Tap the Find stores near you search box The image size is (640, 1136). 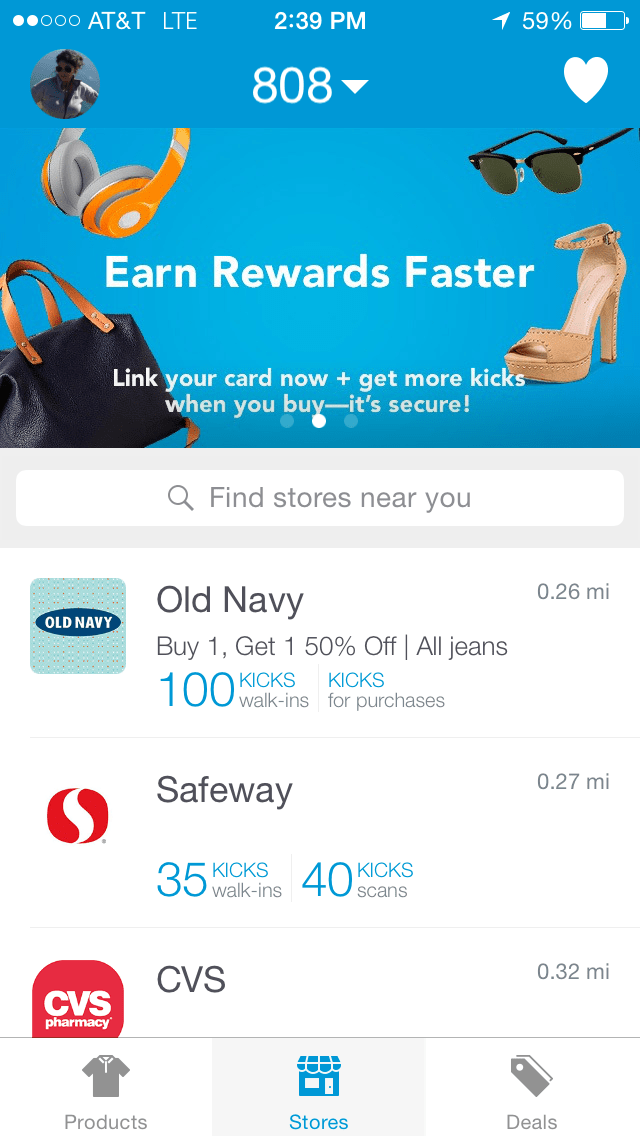coord(320,498)
